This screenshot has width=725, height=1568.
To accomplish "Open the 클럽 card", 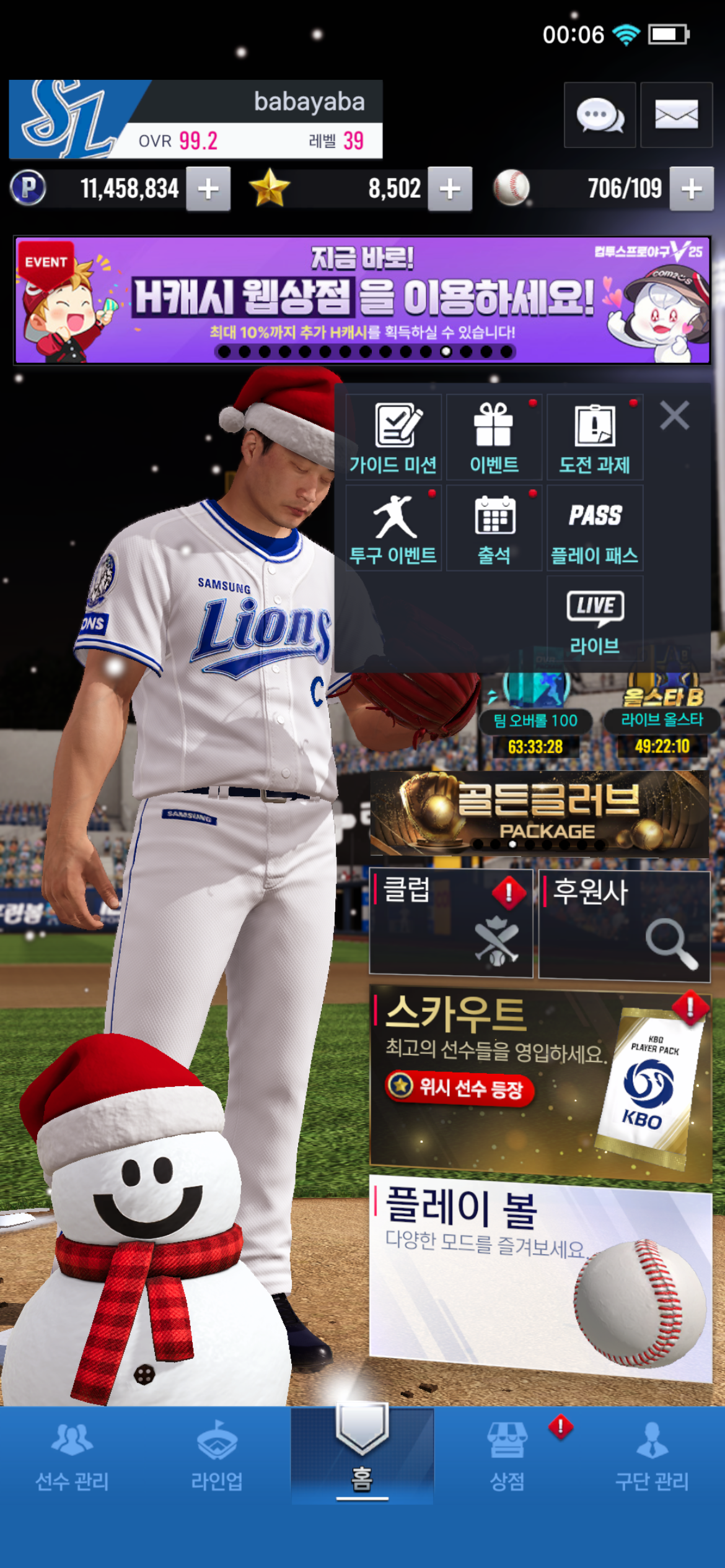I will 450,923.
